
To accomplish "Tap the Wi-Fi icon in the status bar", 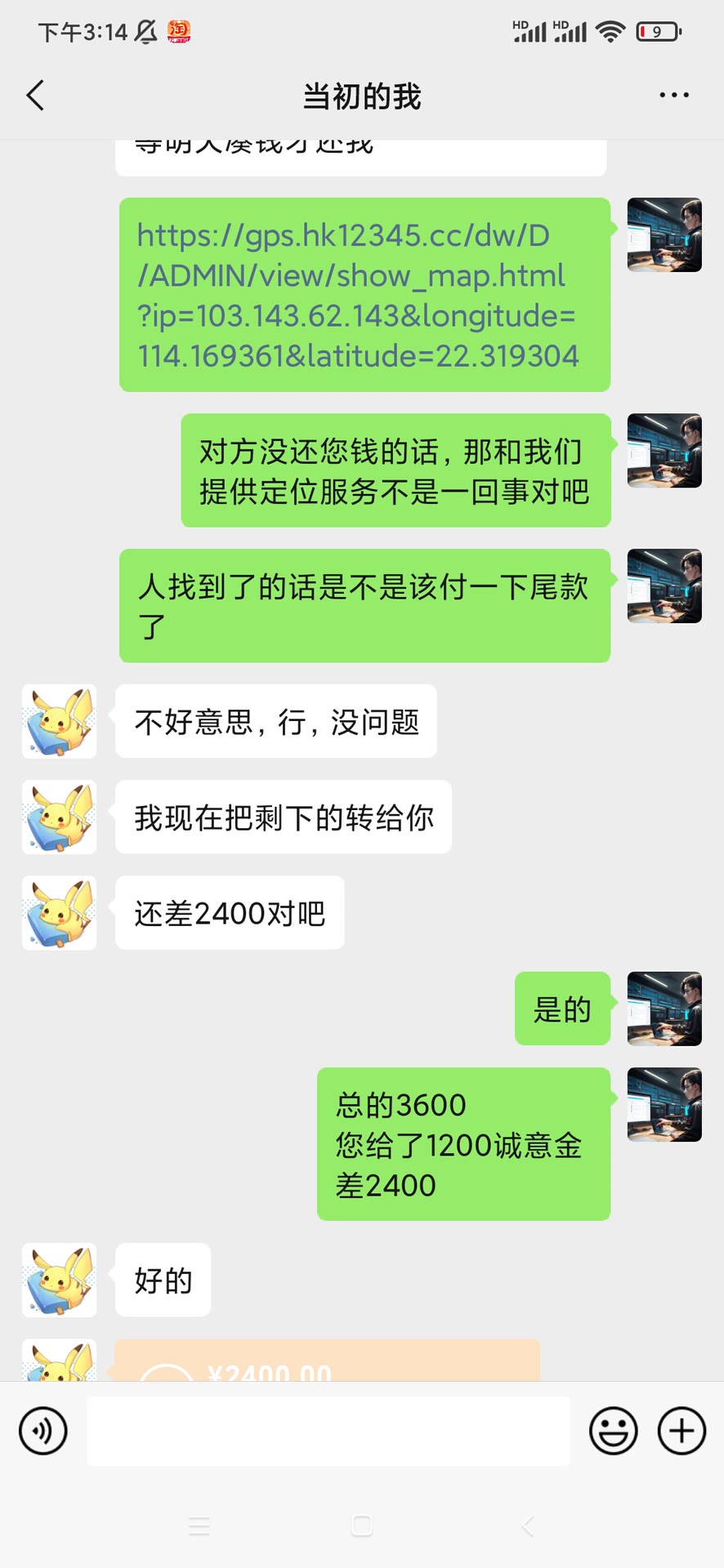I will 608,31.
